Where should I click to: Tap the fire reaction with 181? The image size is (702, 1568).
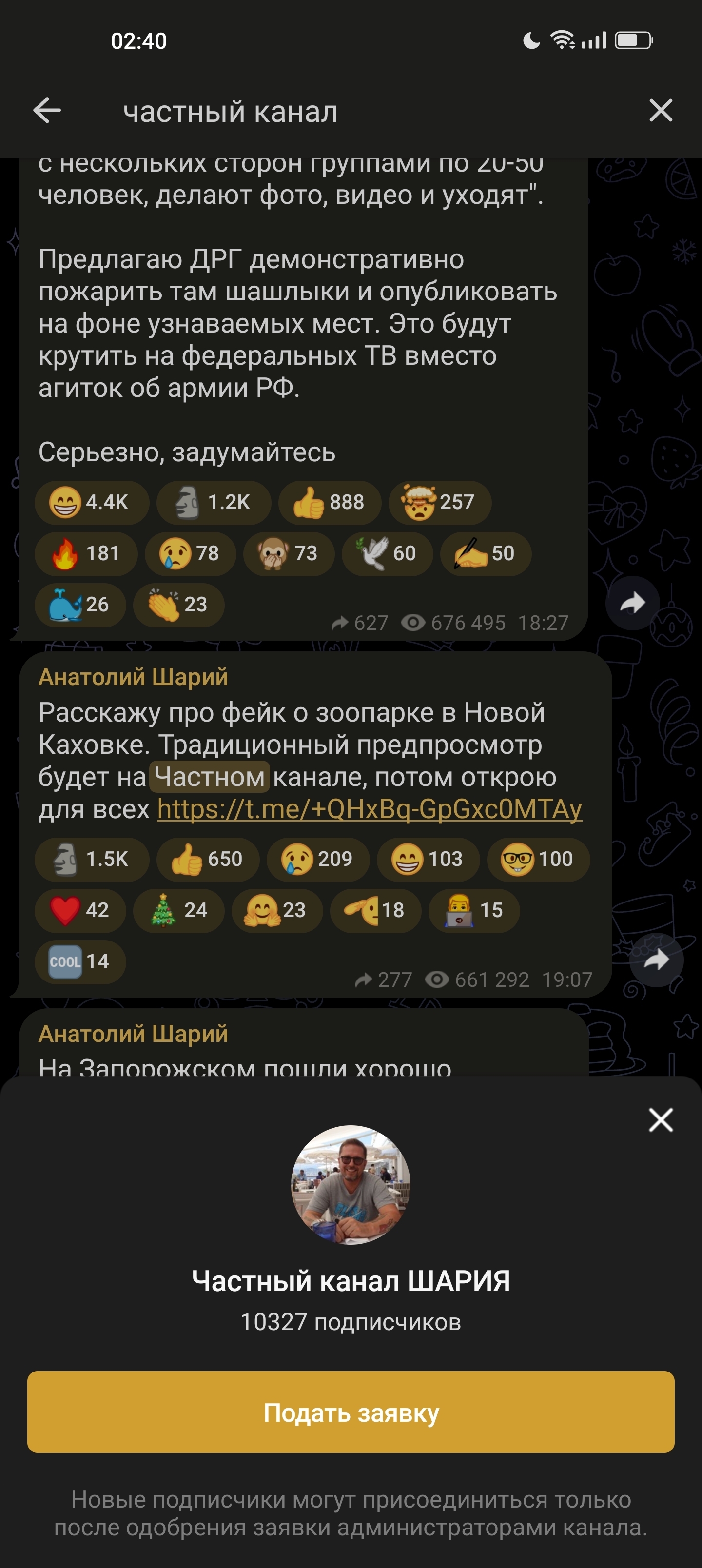point(86,554)
